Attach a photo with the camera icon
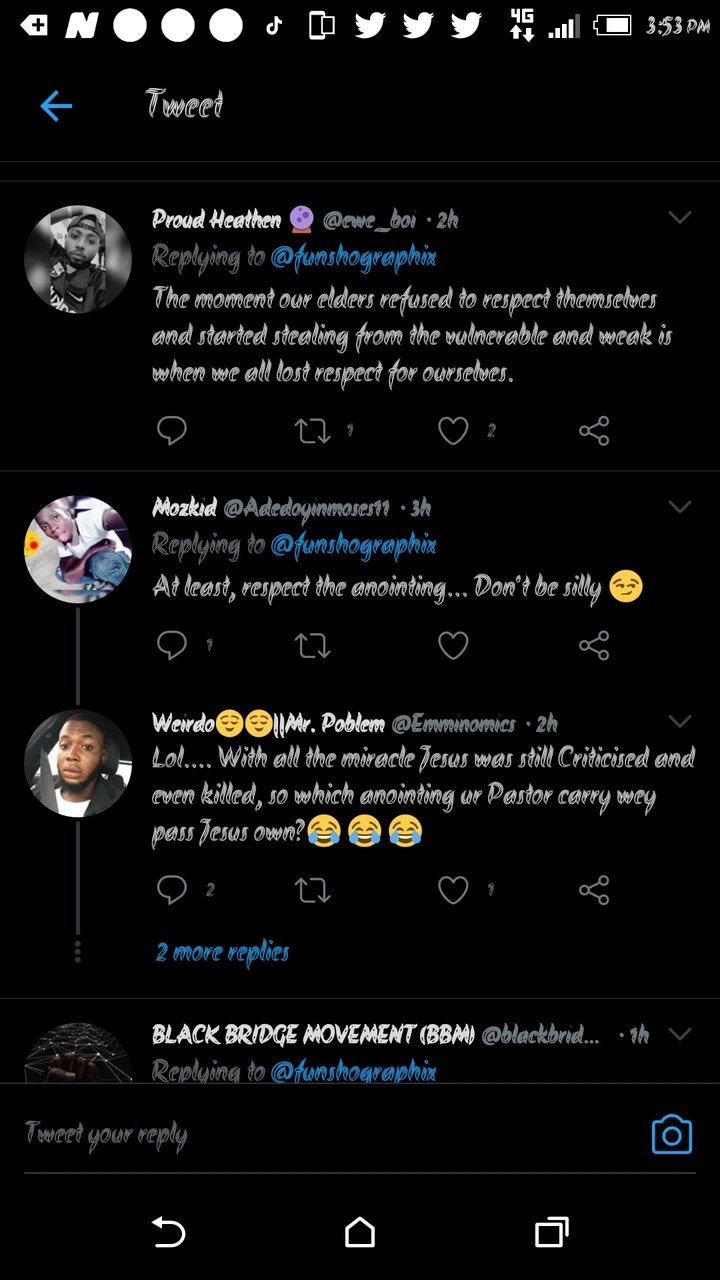 [671, 1135]
